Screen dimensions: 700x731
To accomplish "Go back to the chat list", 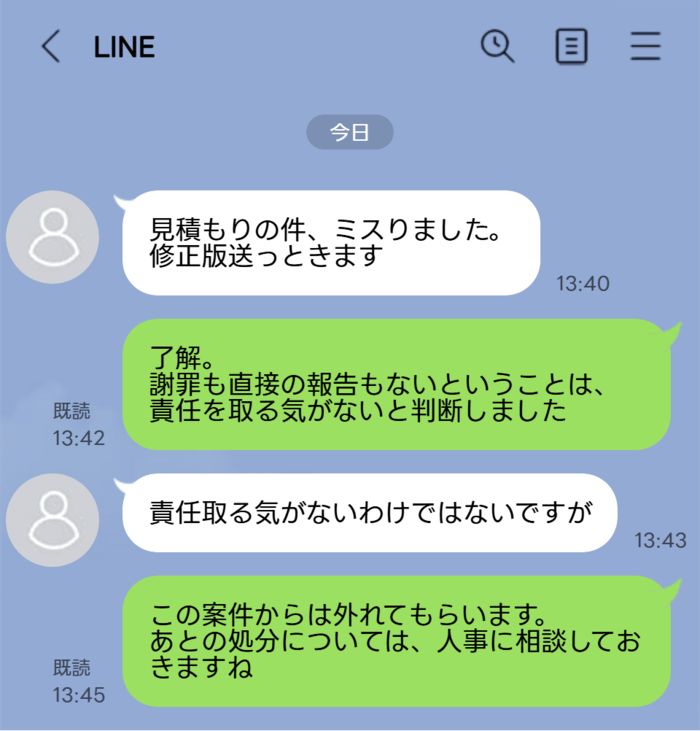I will pyautogui.click(x=50, y=47).
